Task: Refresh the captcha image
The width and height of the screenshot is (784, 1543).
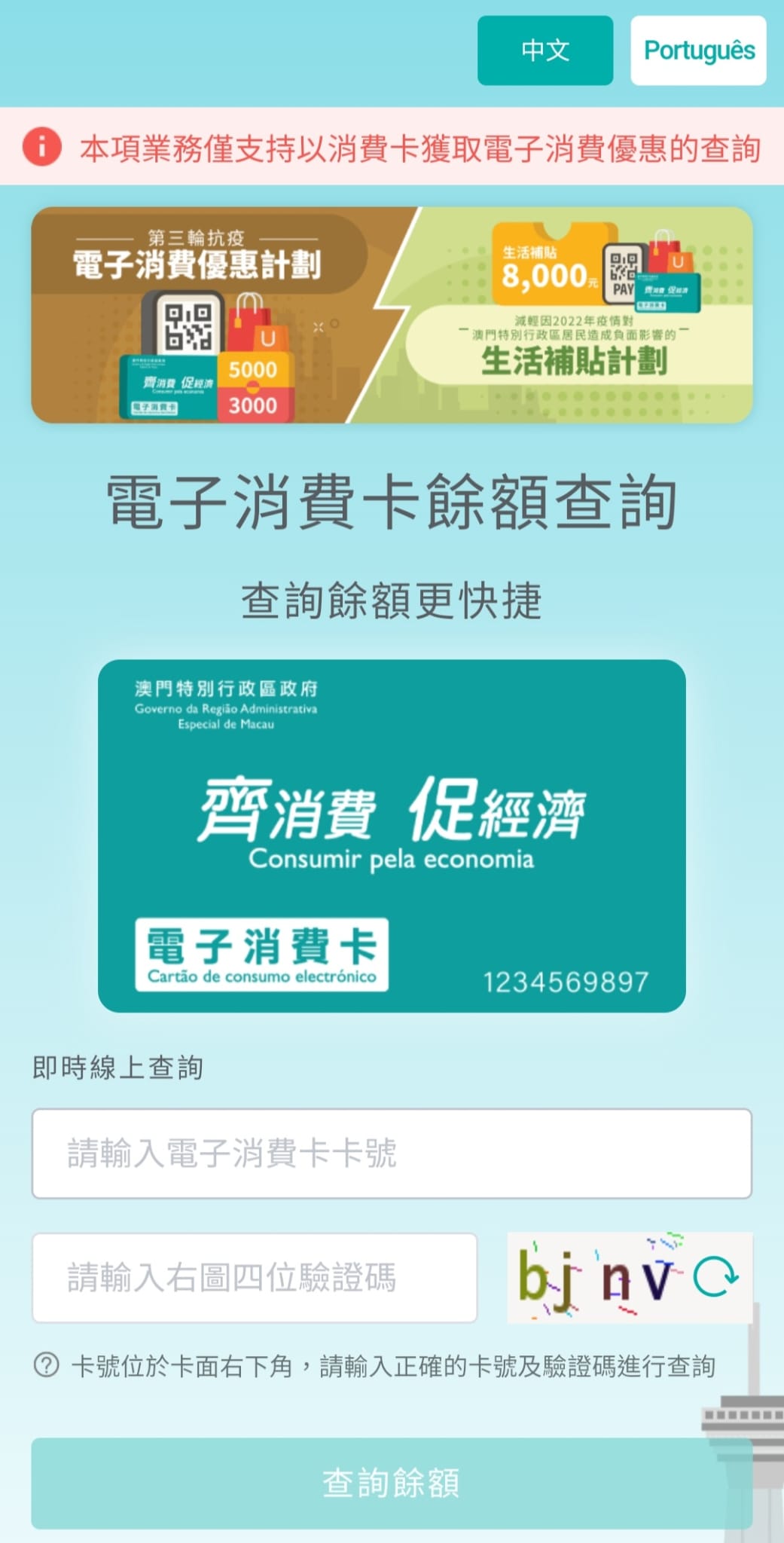Action: coord(714,1277)
